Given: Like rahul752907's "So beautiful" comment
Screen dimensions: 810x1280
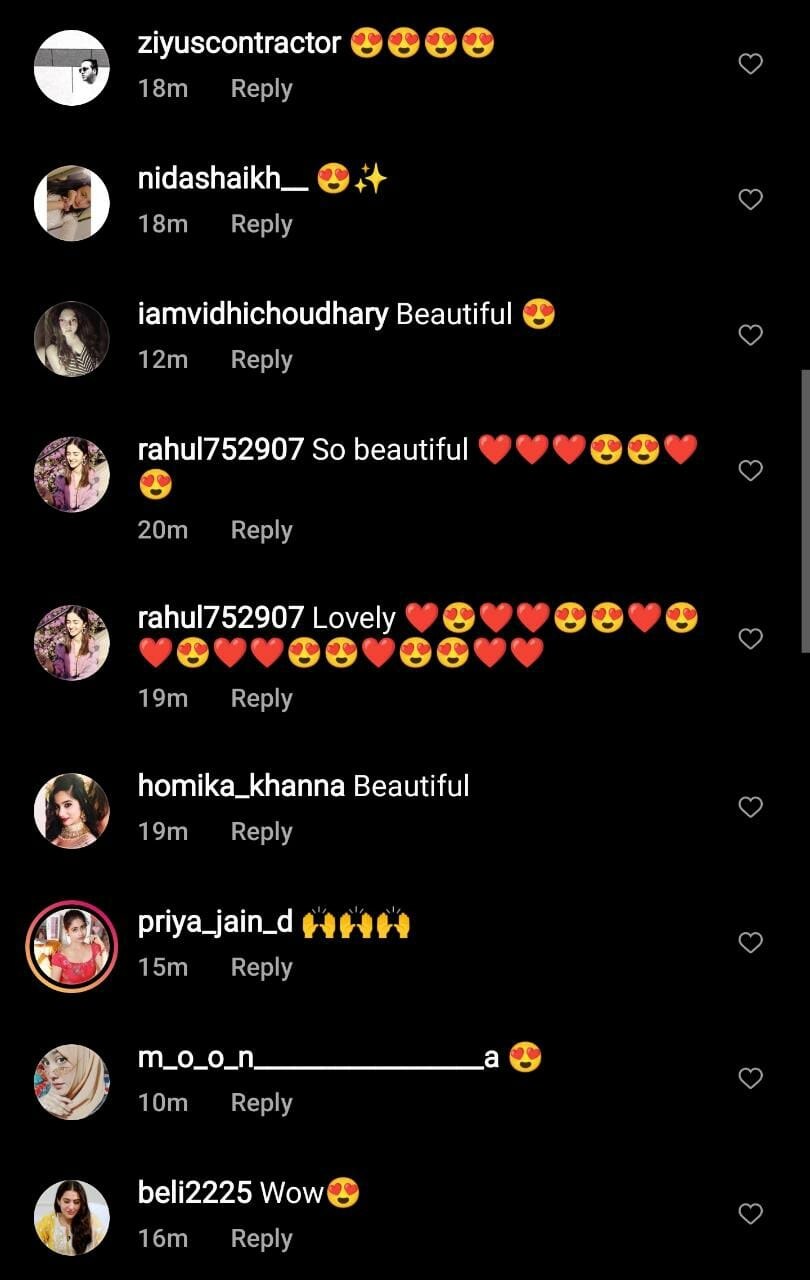Looking at the screenshot, I should [x=750, y=470].
